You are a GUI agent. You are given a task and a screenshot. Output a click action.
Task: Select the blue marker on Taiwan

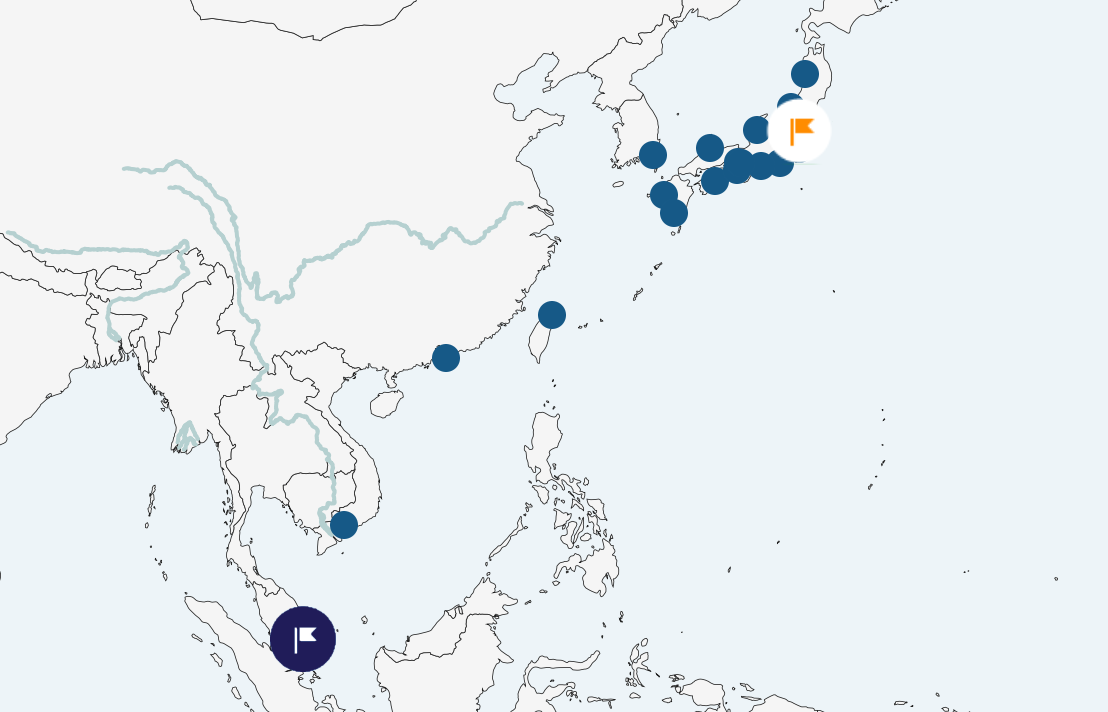pos(552,315)
